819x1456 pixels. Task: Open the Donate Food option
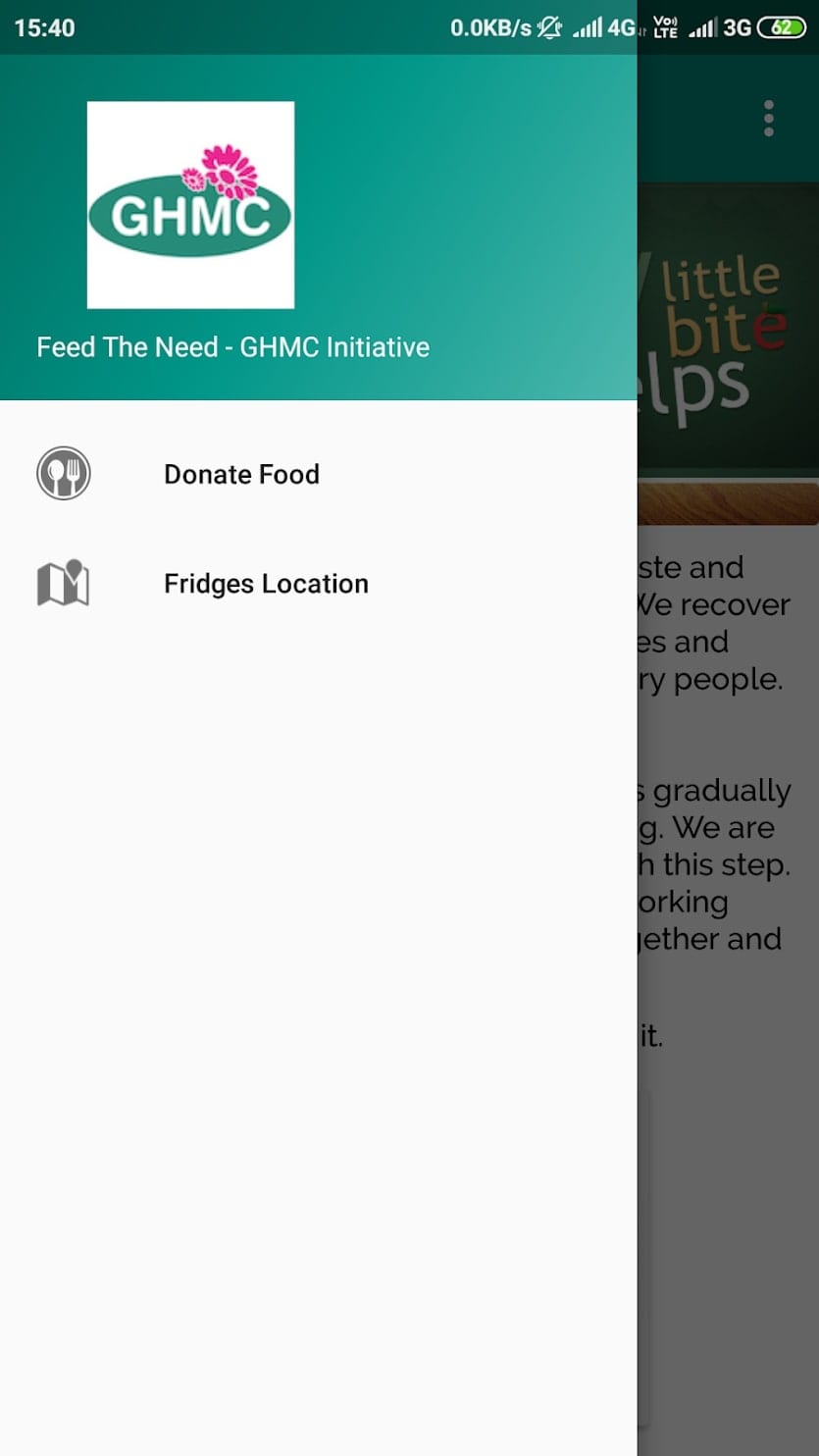(241, 474)
